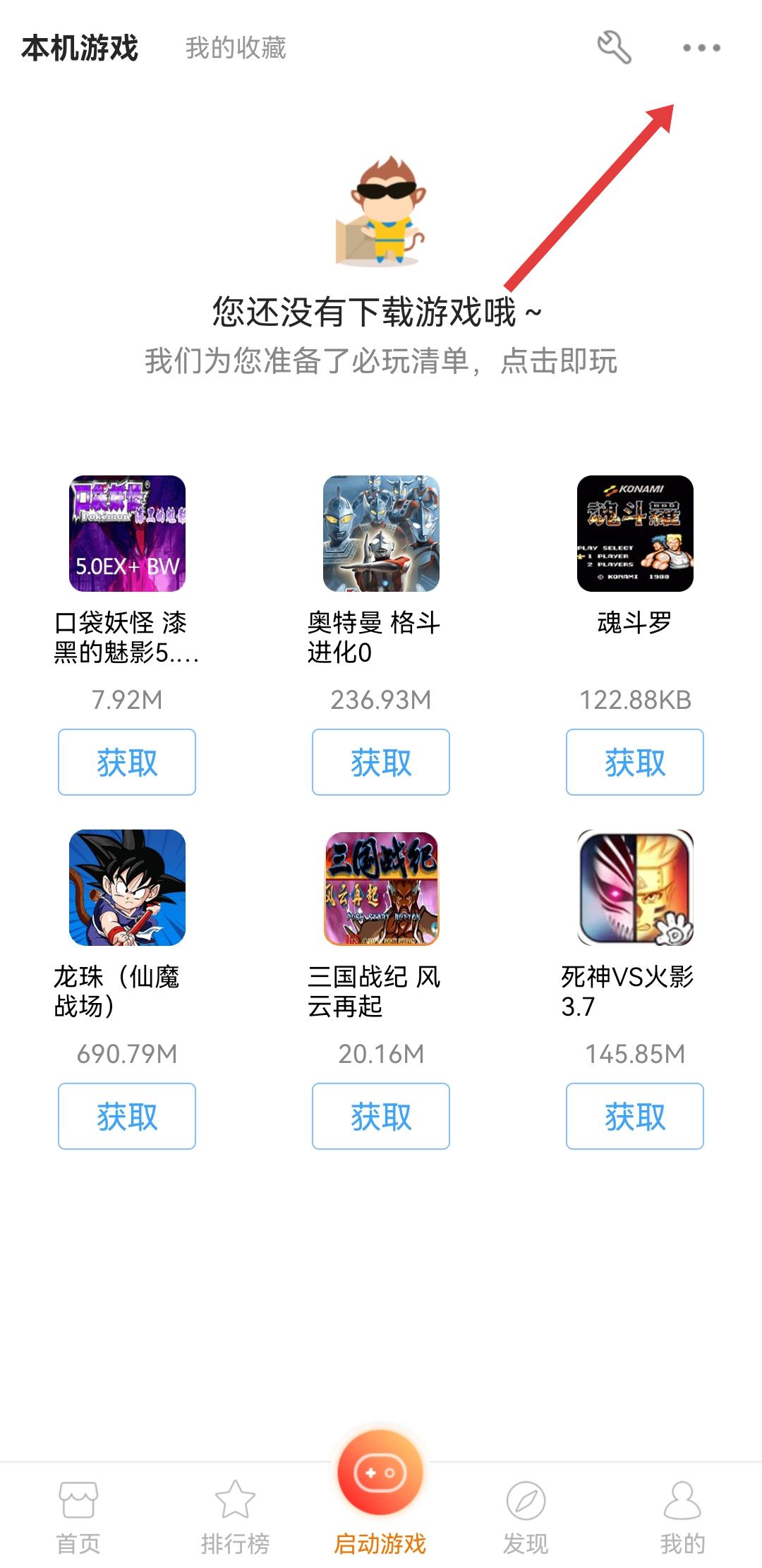Tap 获取 under 奥特曼 格斗进化0
The width and height of the screenshot is (762, 1568).
click(x=381, y=762)
